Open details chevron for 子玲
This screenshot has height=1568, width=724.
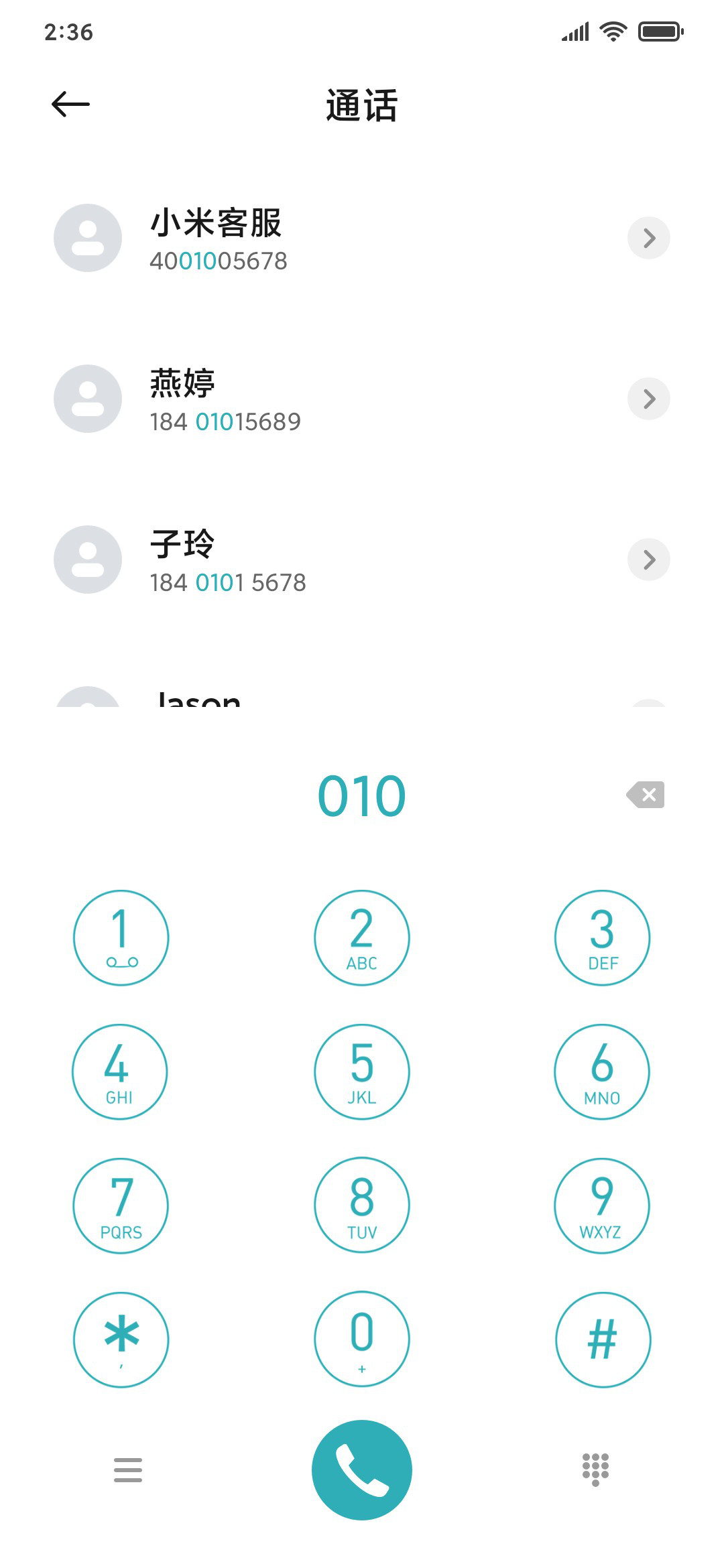point(649,560)
